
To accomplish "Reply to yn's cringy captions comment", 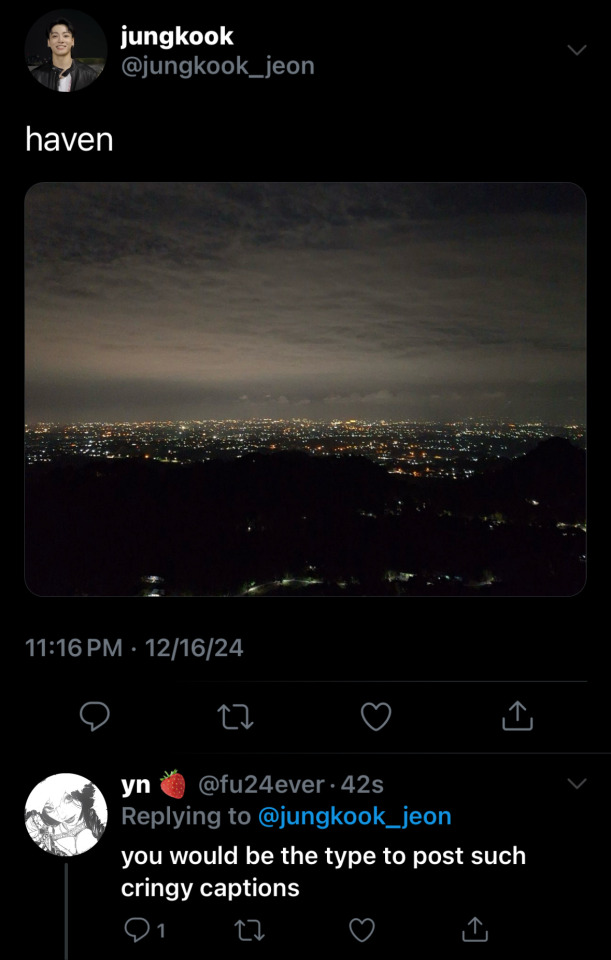I will 136,930.
